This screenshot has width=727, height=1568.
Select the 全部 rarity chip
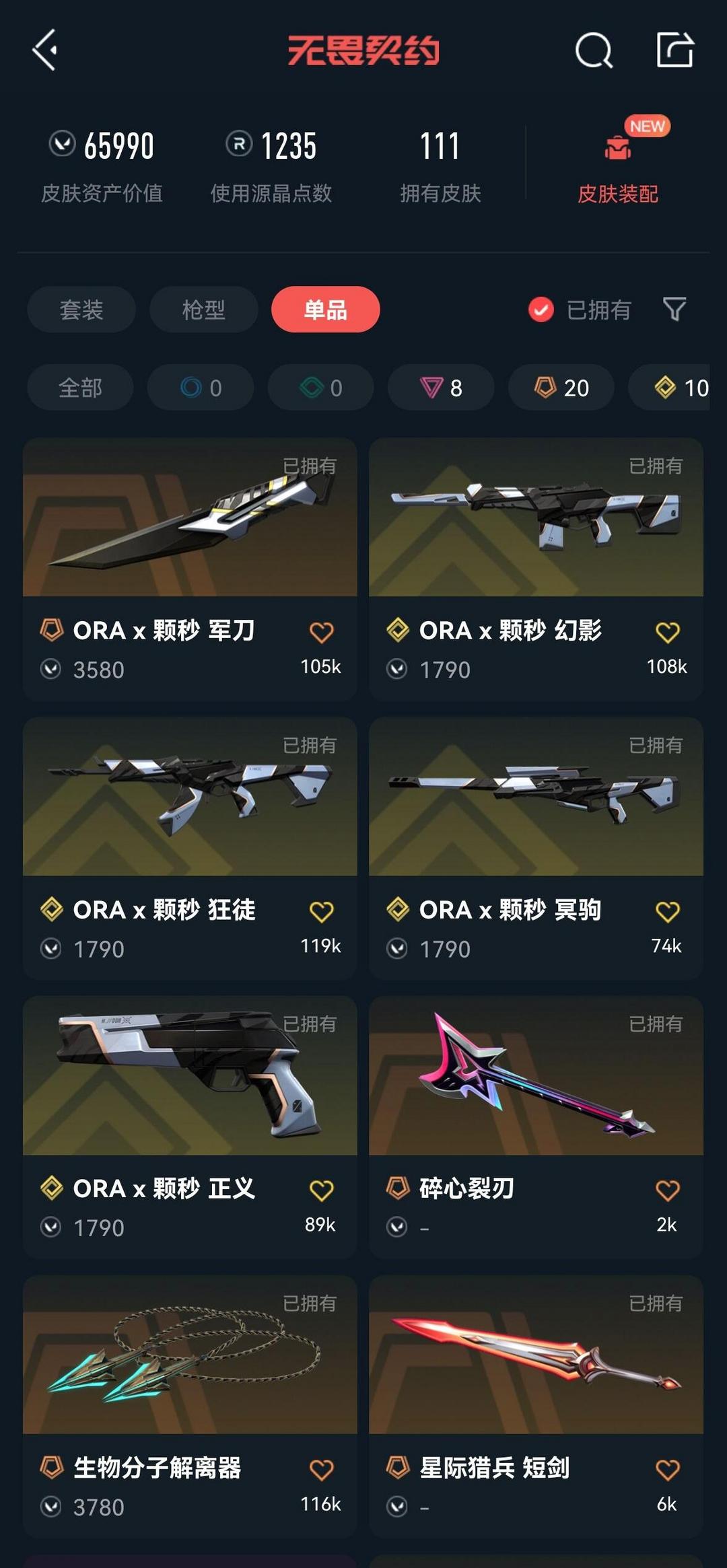coord(80,388)
